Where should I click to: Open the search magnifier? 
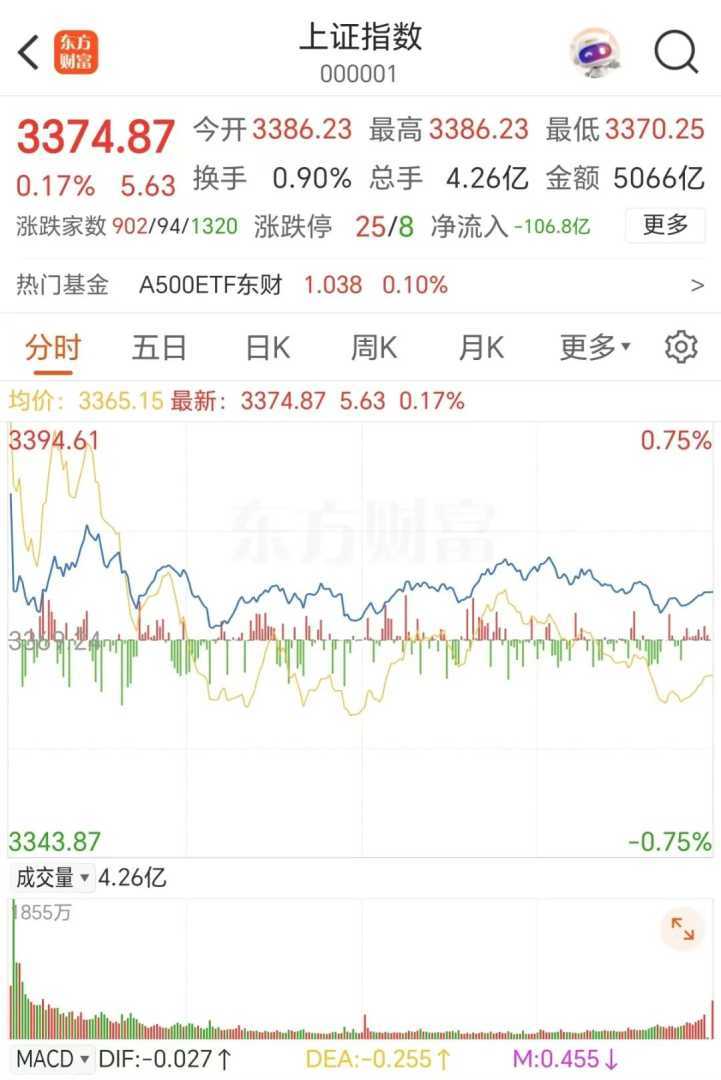coord(676,52)
